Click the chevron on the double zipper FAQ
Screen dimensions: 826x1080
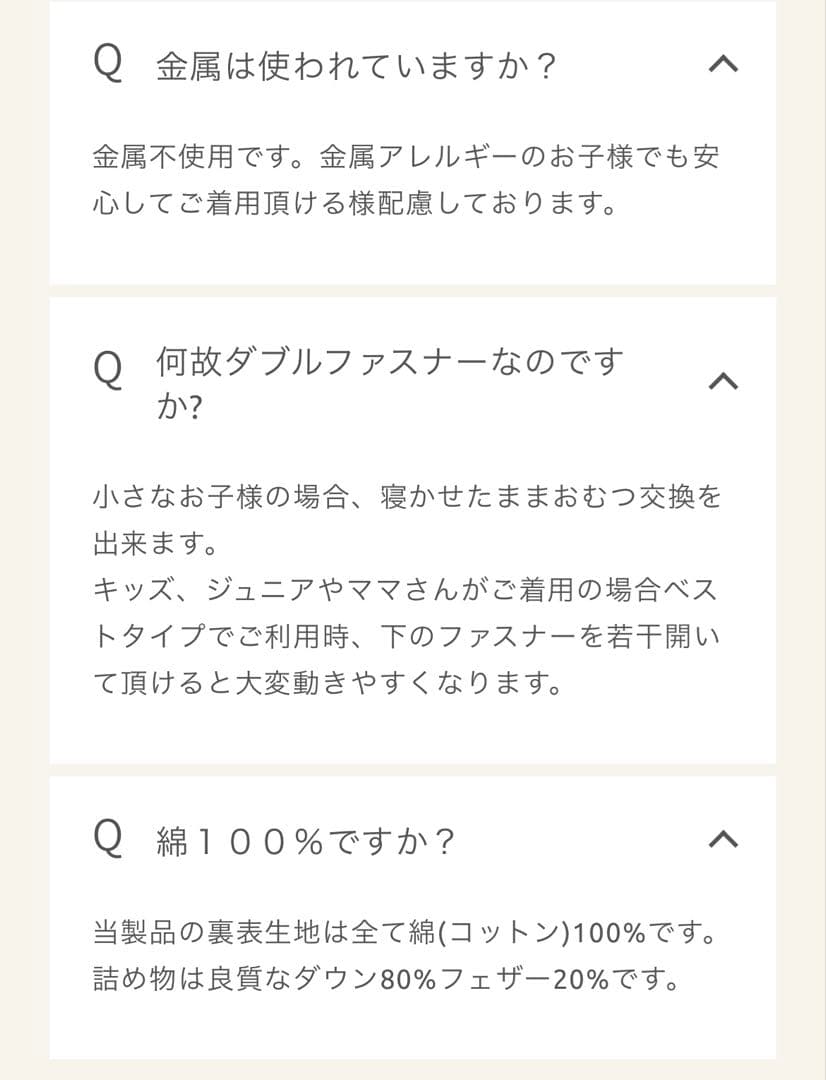pos(722,380)
